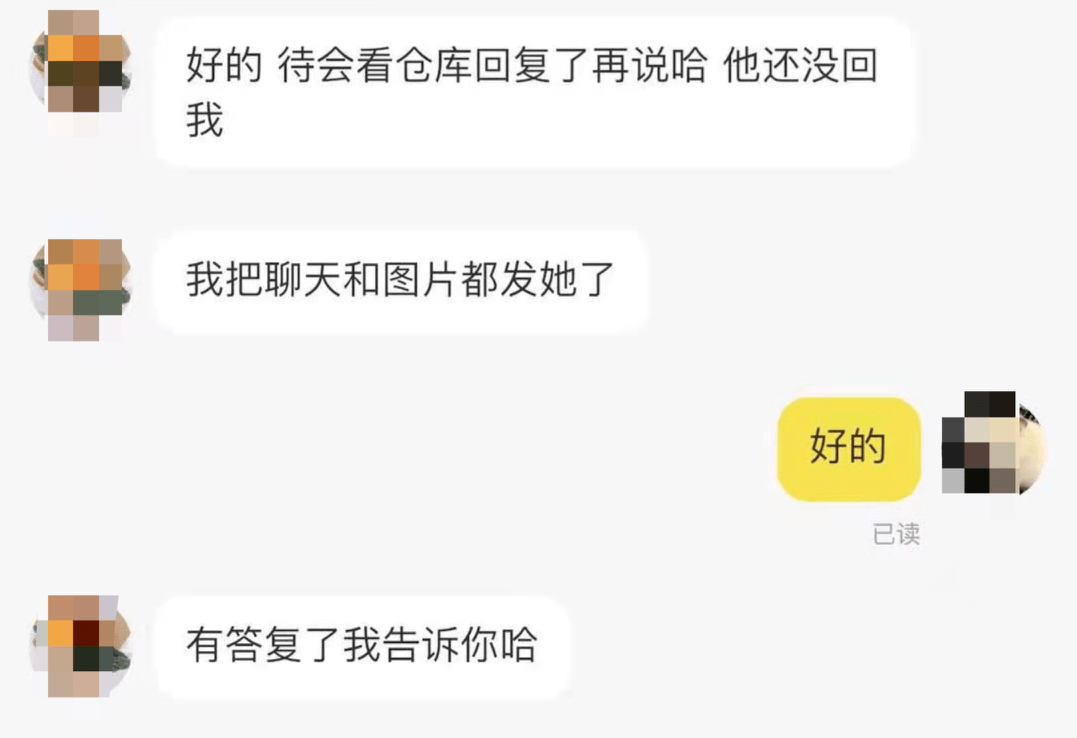Viewport: 1077px width, 738px height.
Task: Open sender's avatar beside '我把聊天和图片都发她了'
Action: pos(80,287)
